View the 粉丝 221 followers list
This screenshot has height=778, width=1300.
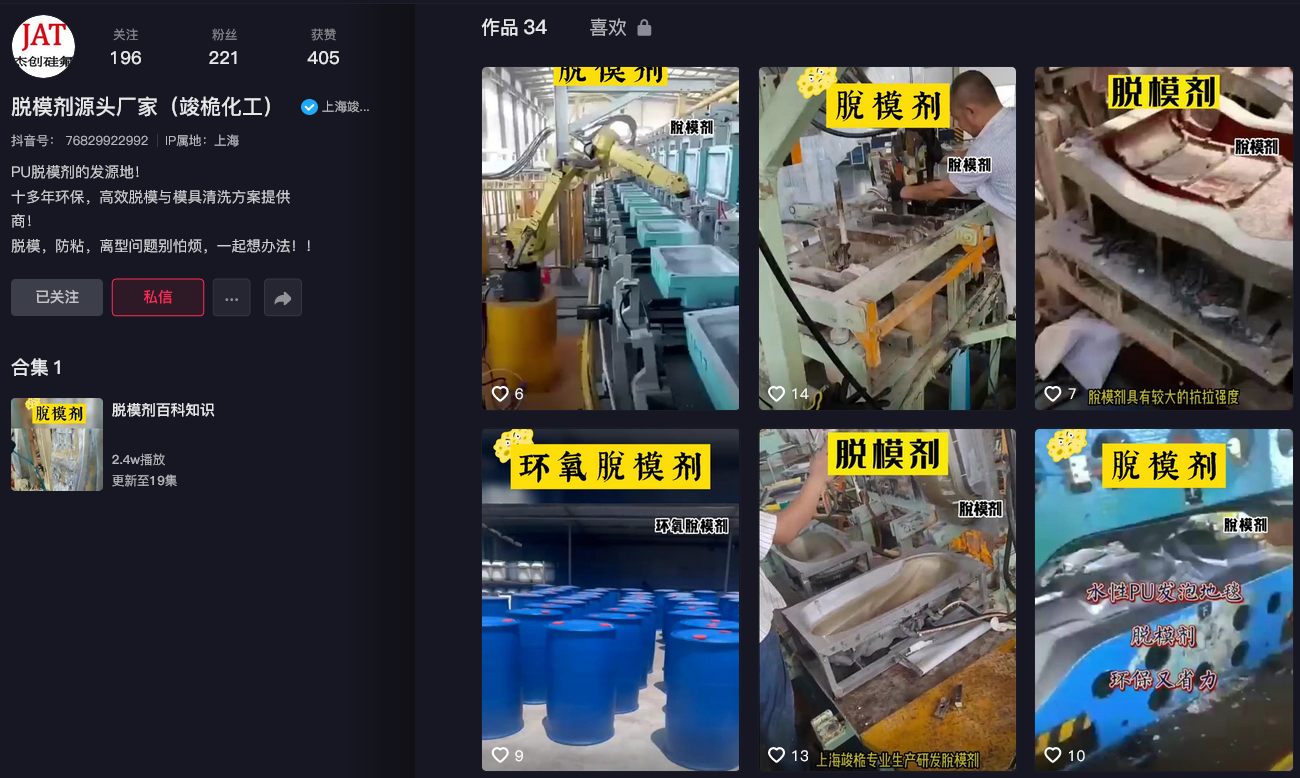(x=223, y=48)
